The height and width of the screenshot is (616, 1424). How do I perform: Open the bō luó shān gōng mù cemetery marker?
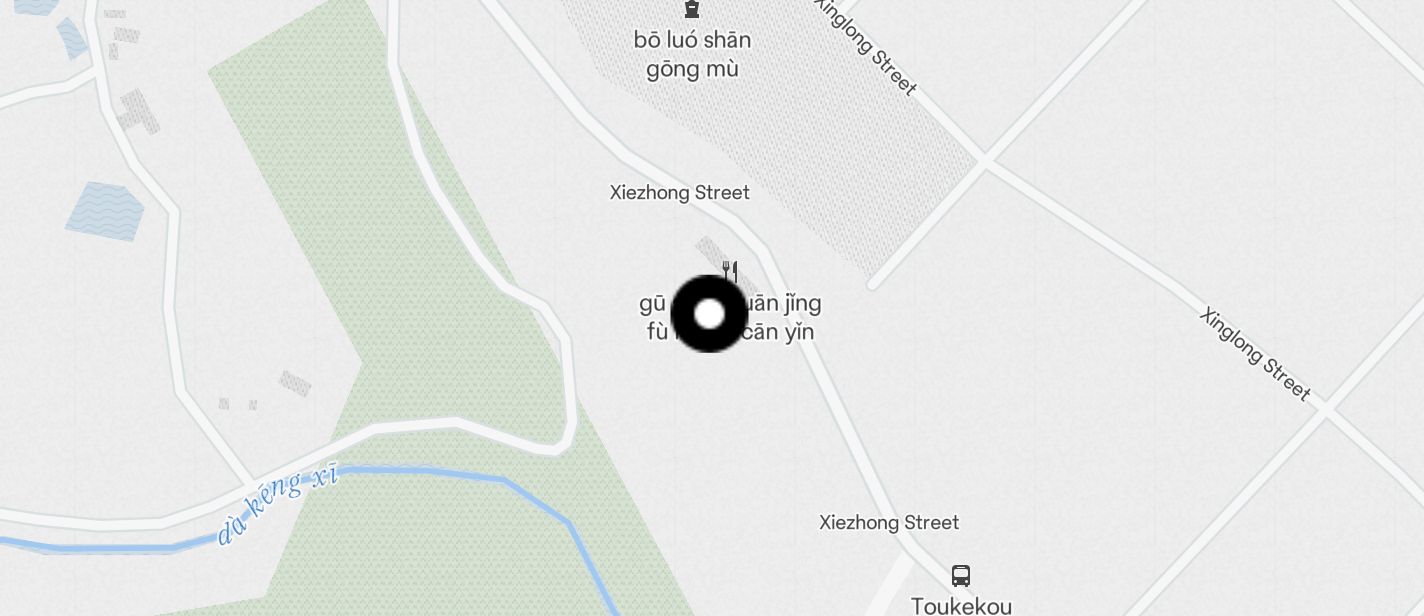click(691, 9)
